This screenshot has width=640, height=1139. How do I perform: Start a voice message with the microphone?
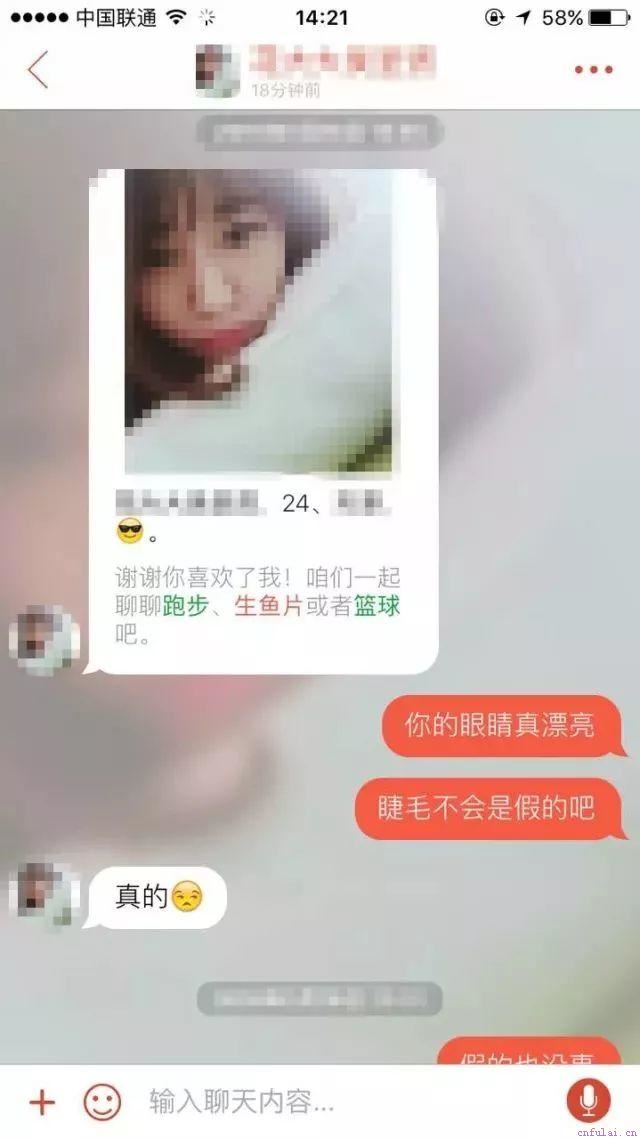tap(588, 1102)
